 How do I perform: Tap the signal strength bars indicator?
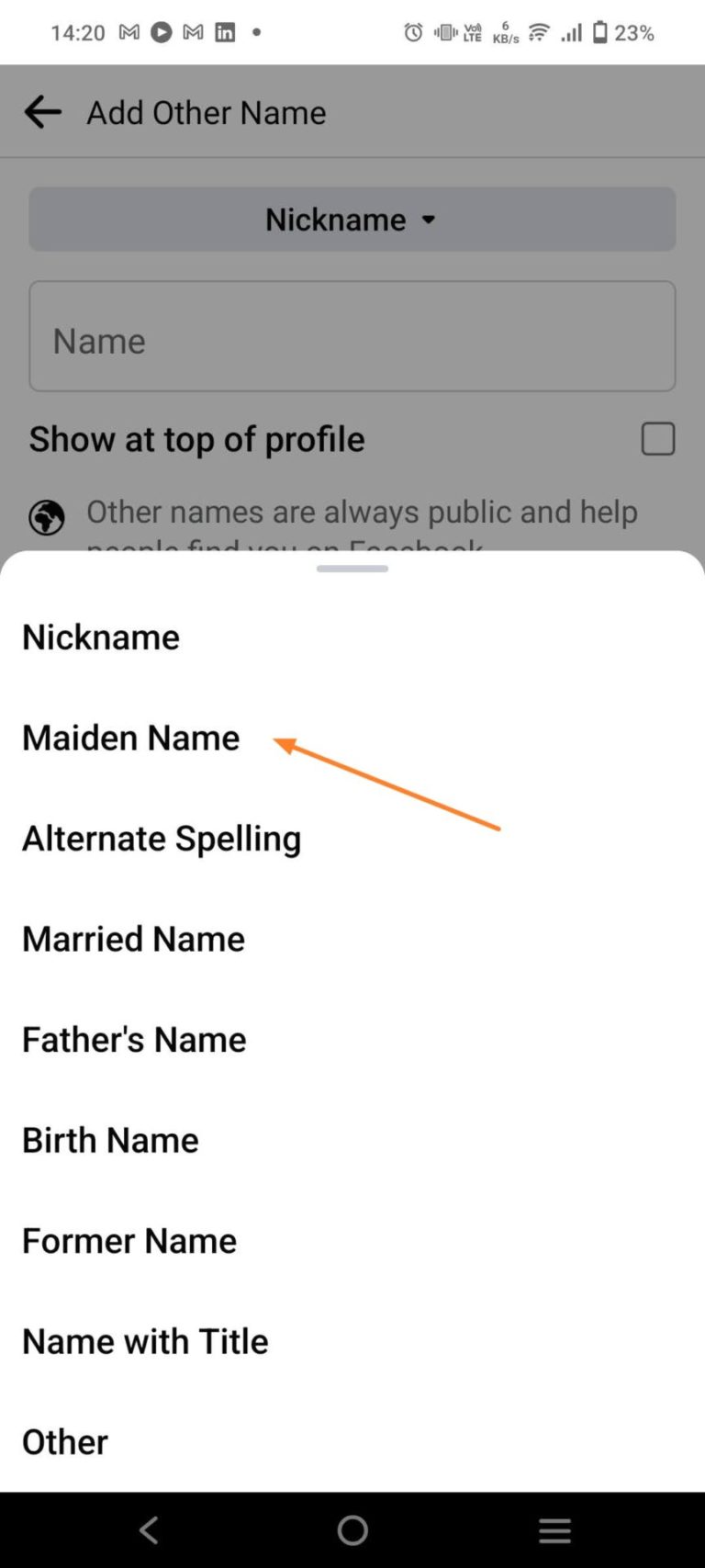tap(571, 31)
